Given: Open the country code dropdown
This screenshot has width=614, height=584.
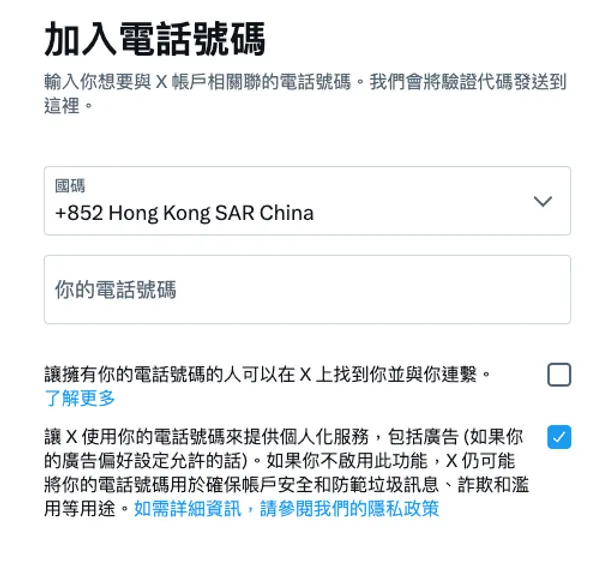Looking at the screenshot, I should pos(307,201).
